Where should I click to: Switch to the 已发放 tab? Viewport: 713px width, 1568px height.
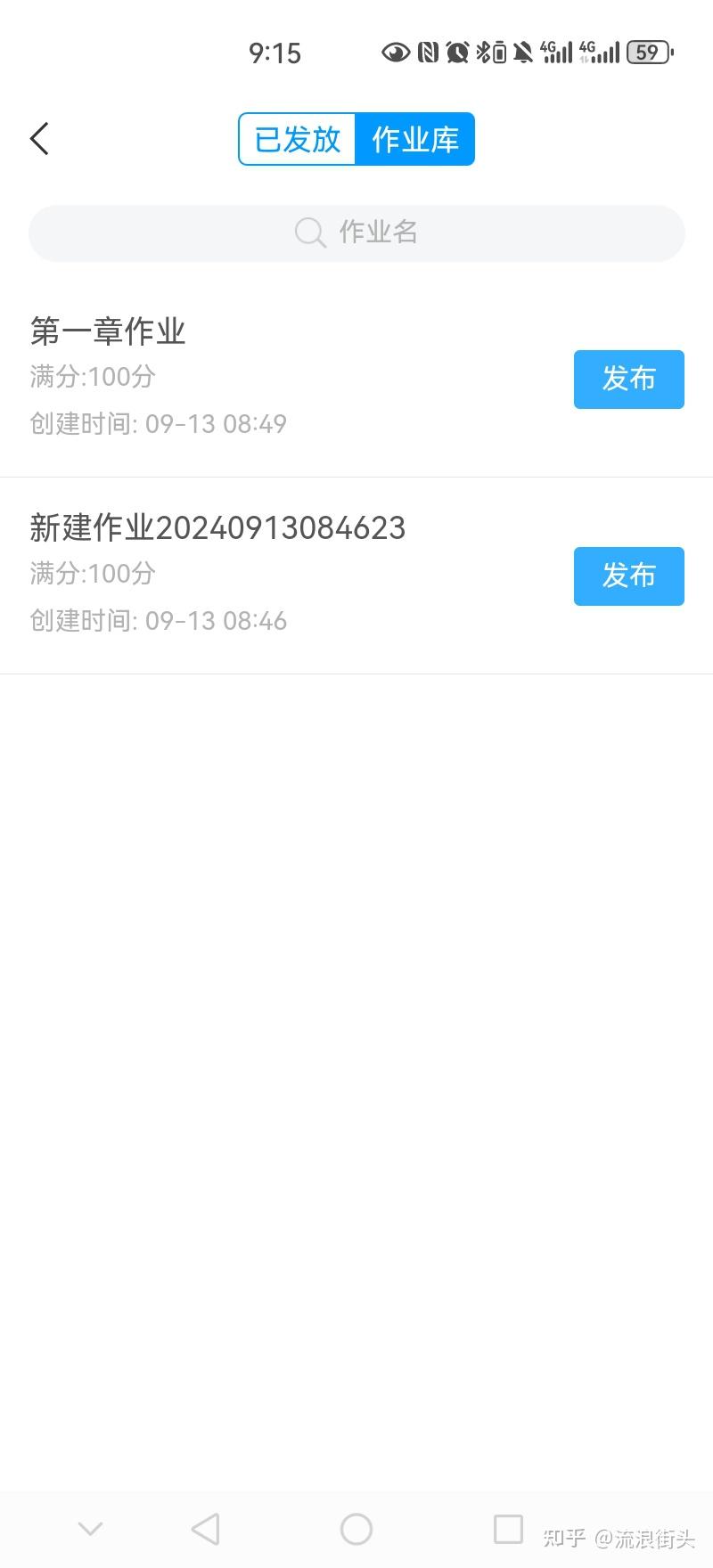click(x=298, y=139)
